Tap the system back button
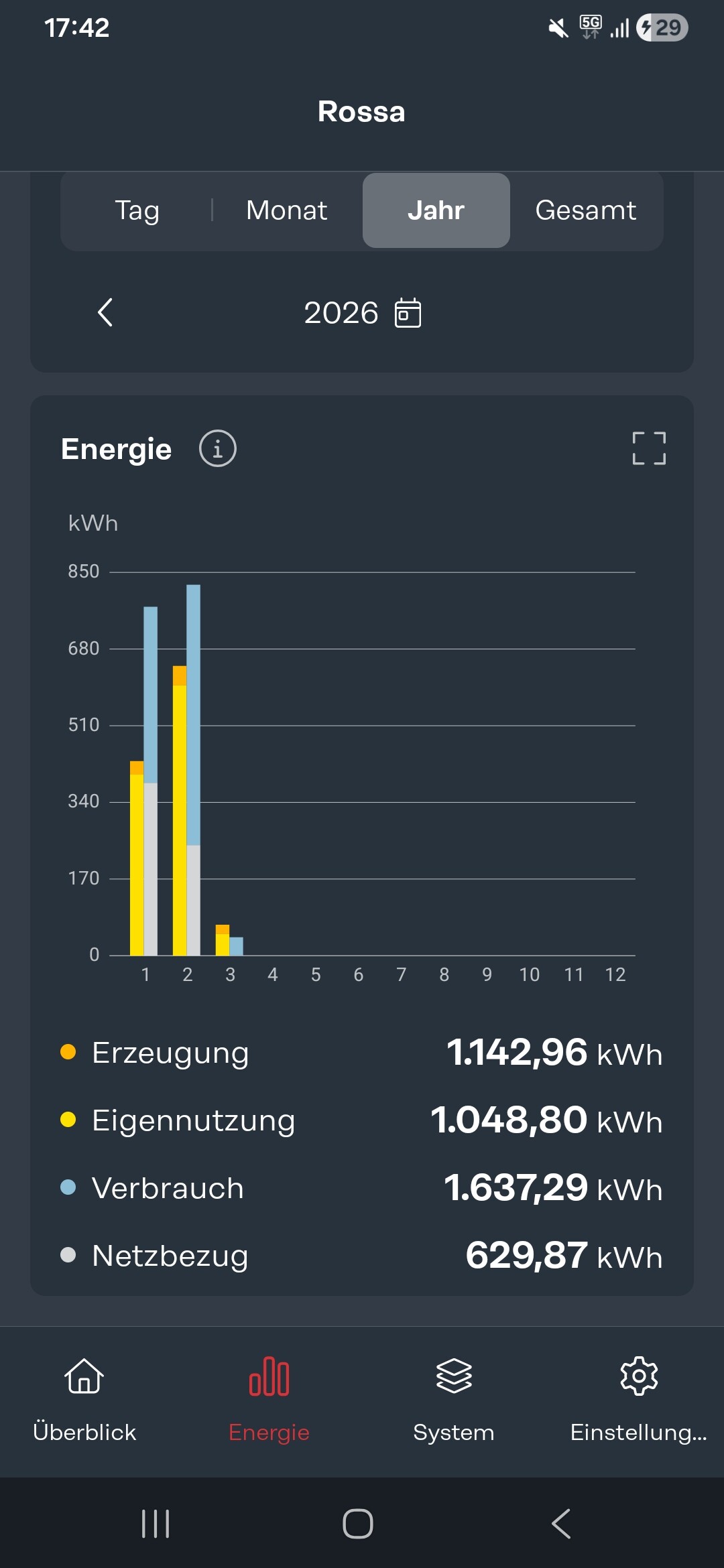 [561, 1524]
